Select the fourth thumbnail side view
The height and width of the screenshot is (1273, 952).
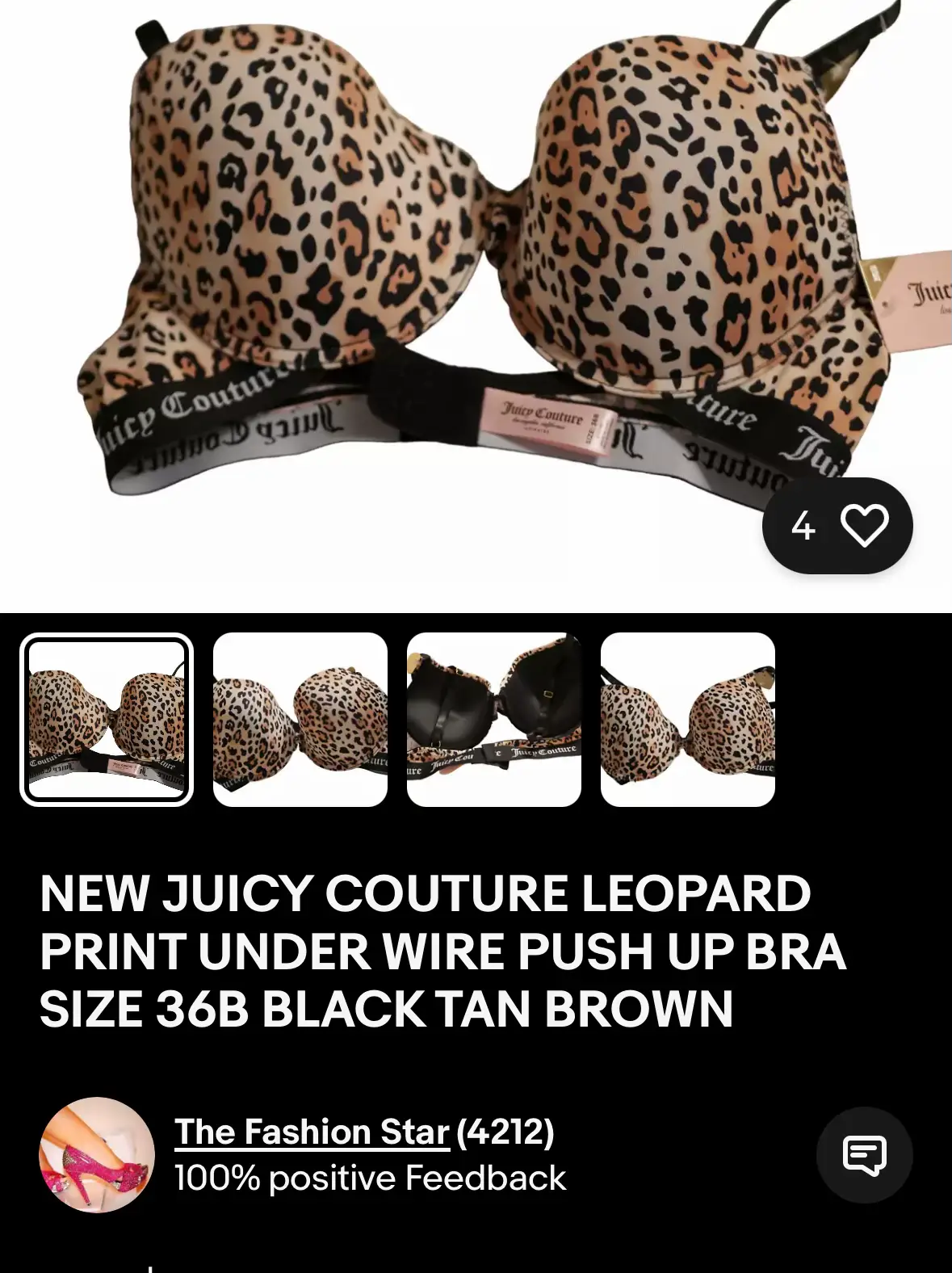[x=688, y=720]
